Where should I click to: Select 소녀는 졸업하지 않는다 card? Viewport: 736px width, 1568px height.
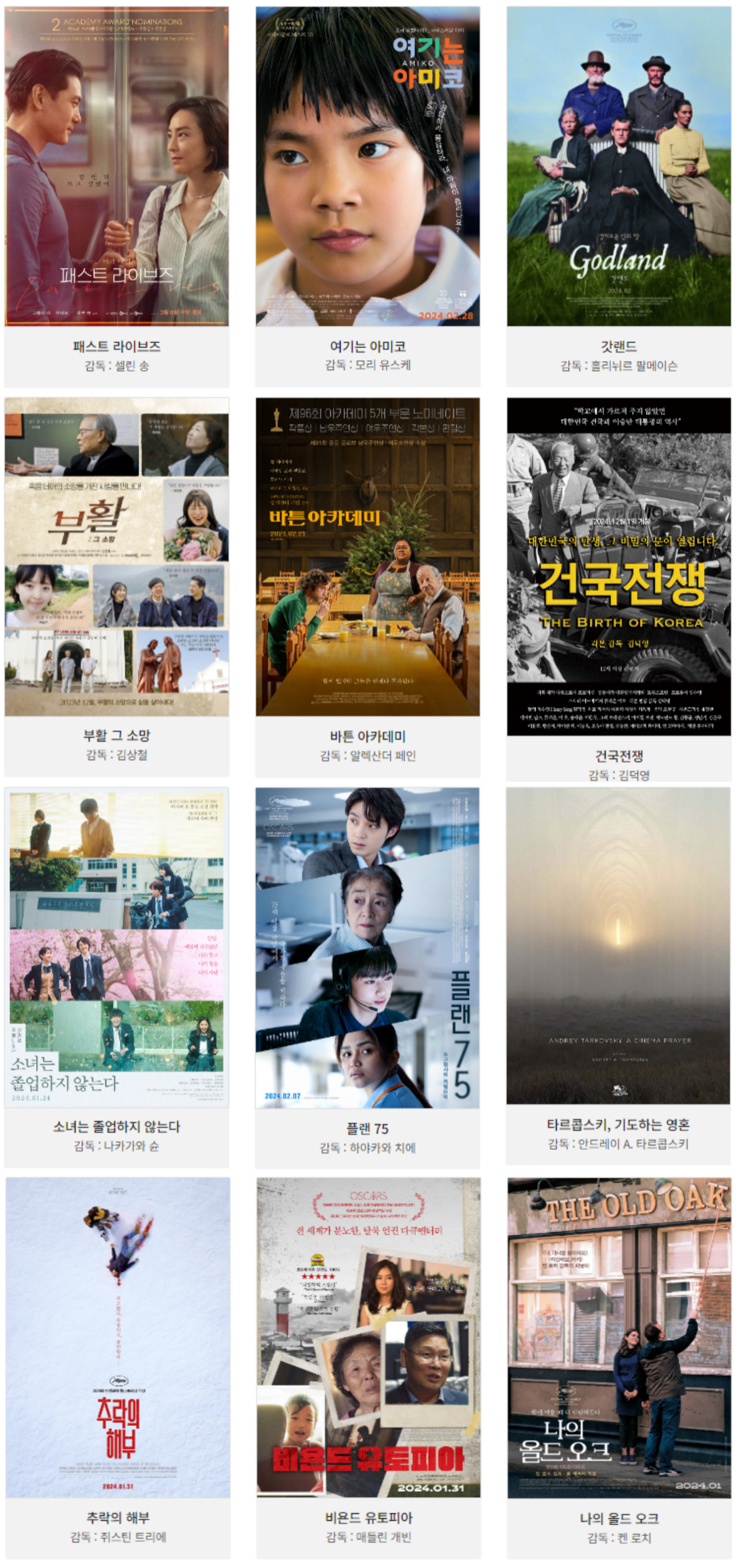coord(117,947)
